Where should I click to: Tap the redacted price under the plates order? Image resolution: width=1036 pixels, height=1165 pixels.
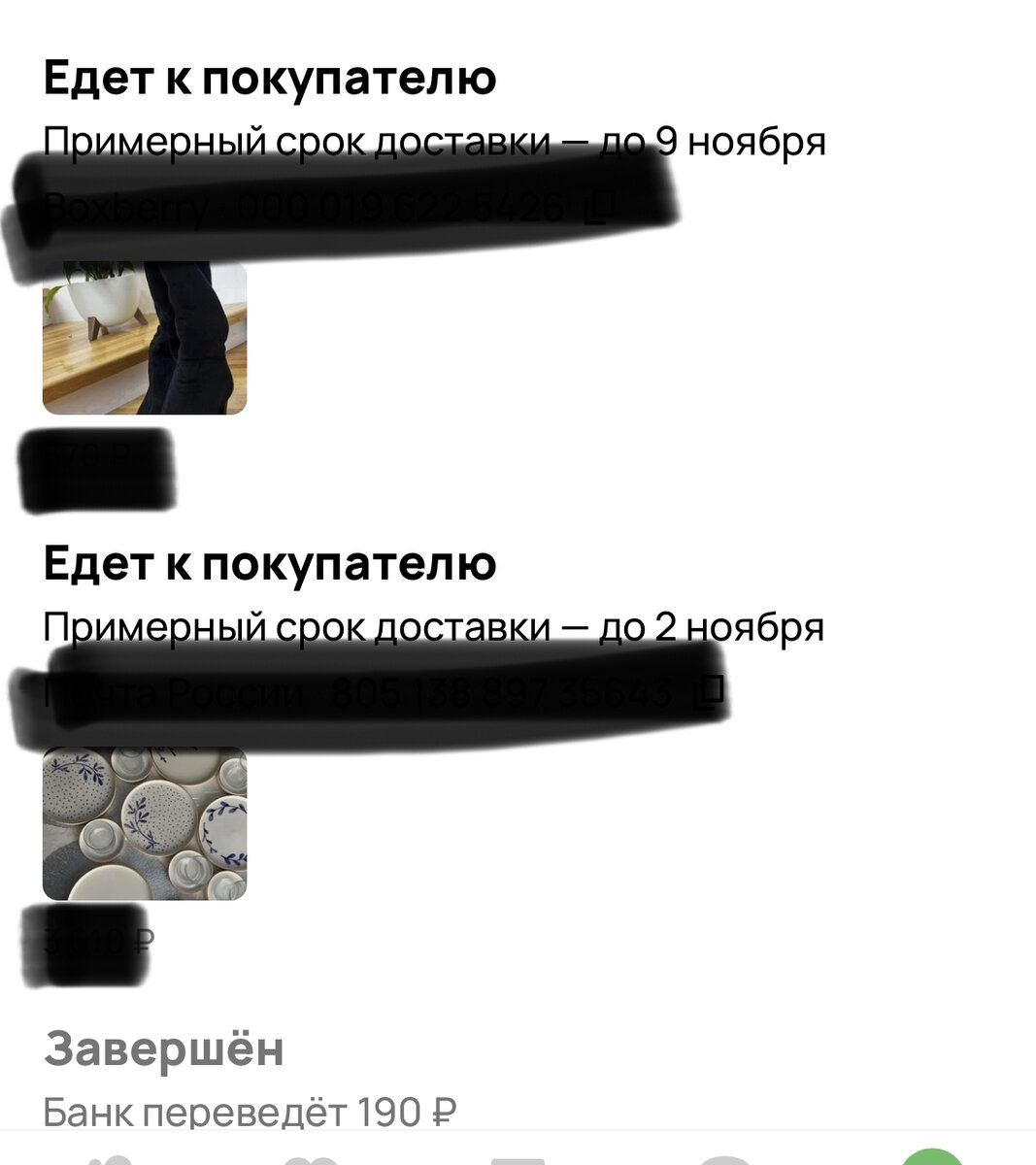coord(92,942)
